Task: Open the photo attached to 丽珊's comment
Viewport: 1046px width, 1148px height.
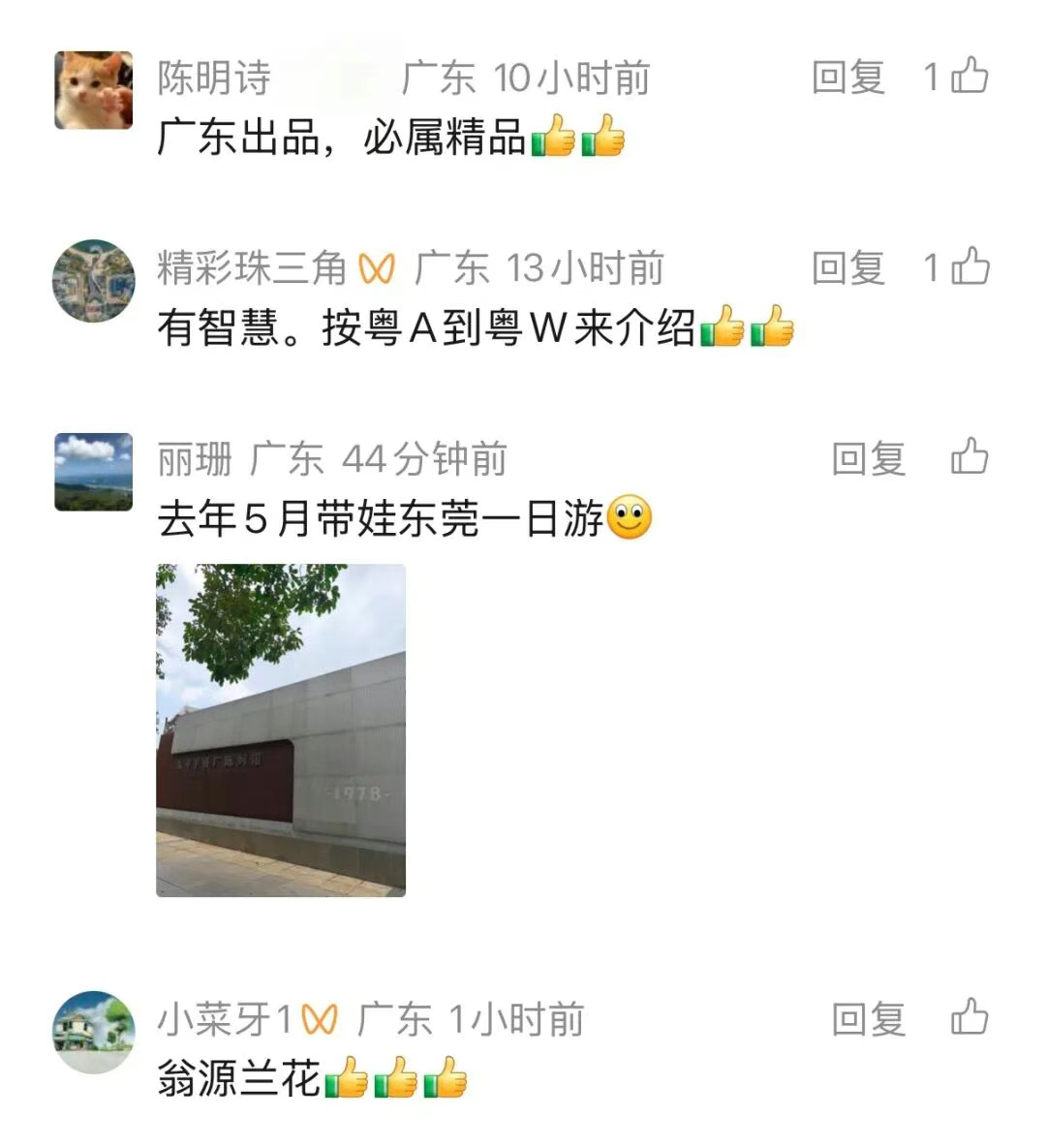Action: [x=281, y=729]
